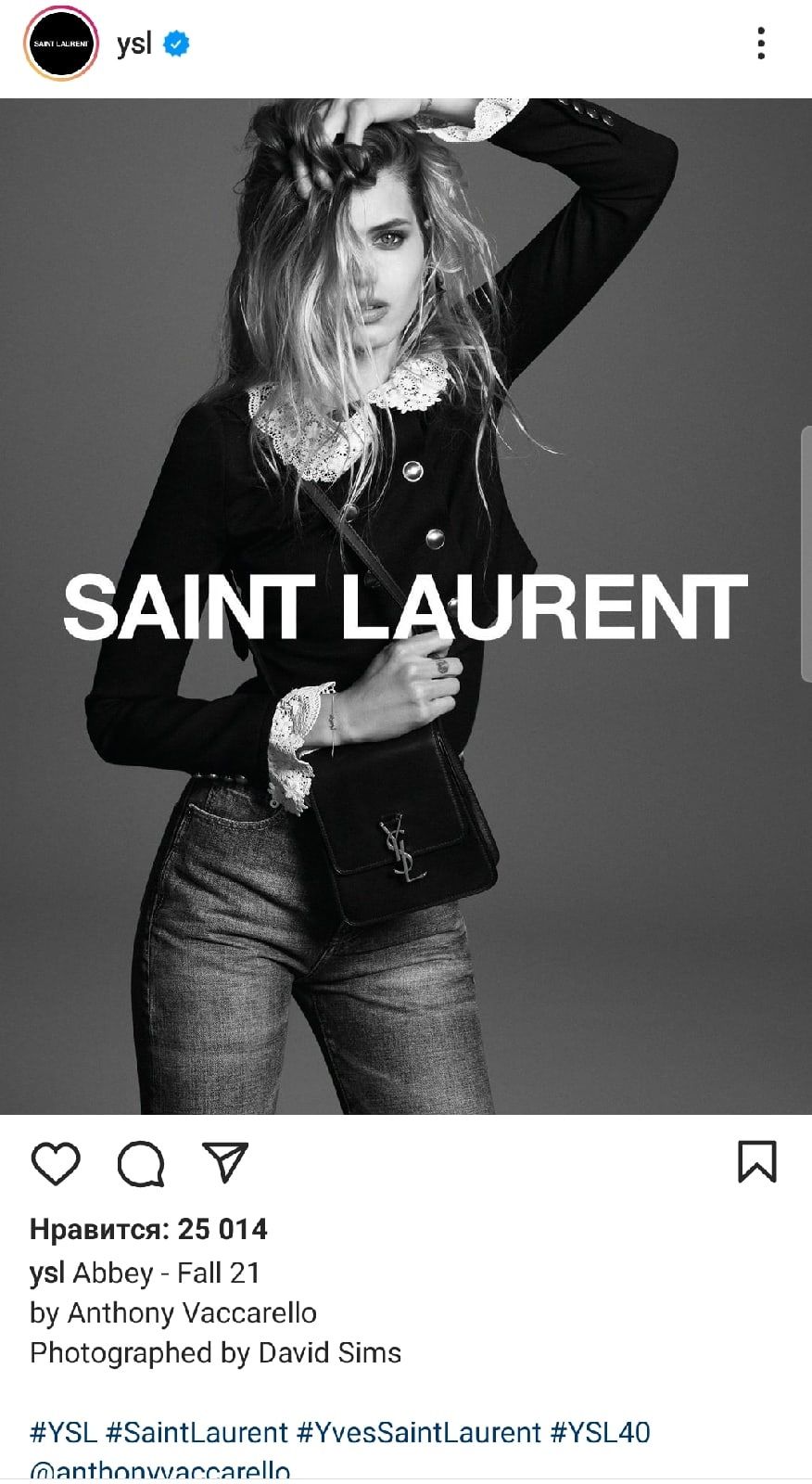Open the ysl profile picture
The image size is (812, 1484).
61,44
